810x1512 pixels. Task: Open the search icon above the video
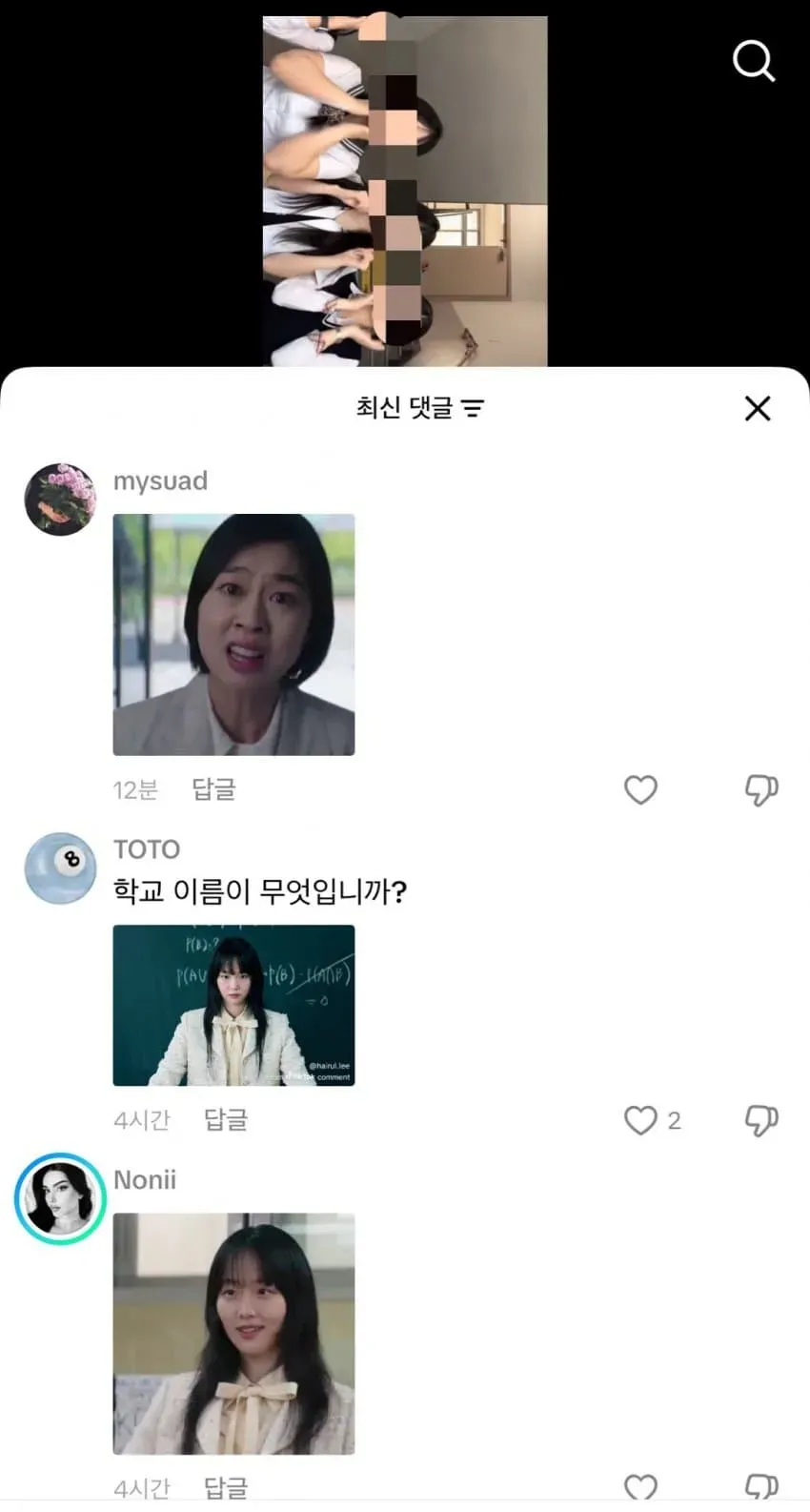tap(754, 61)
